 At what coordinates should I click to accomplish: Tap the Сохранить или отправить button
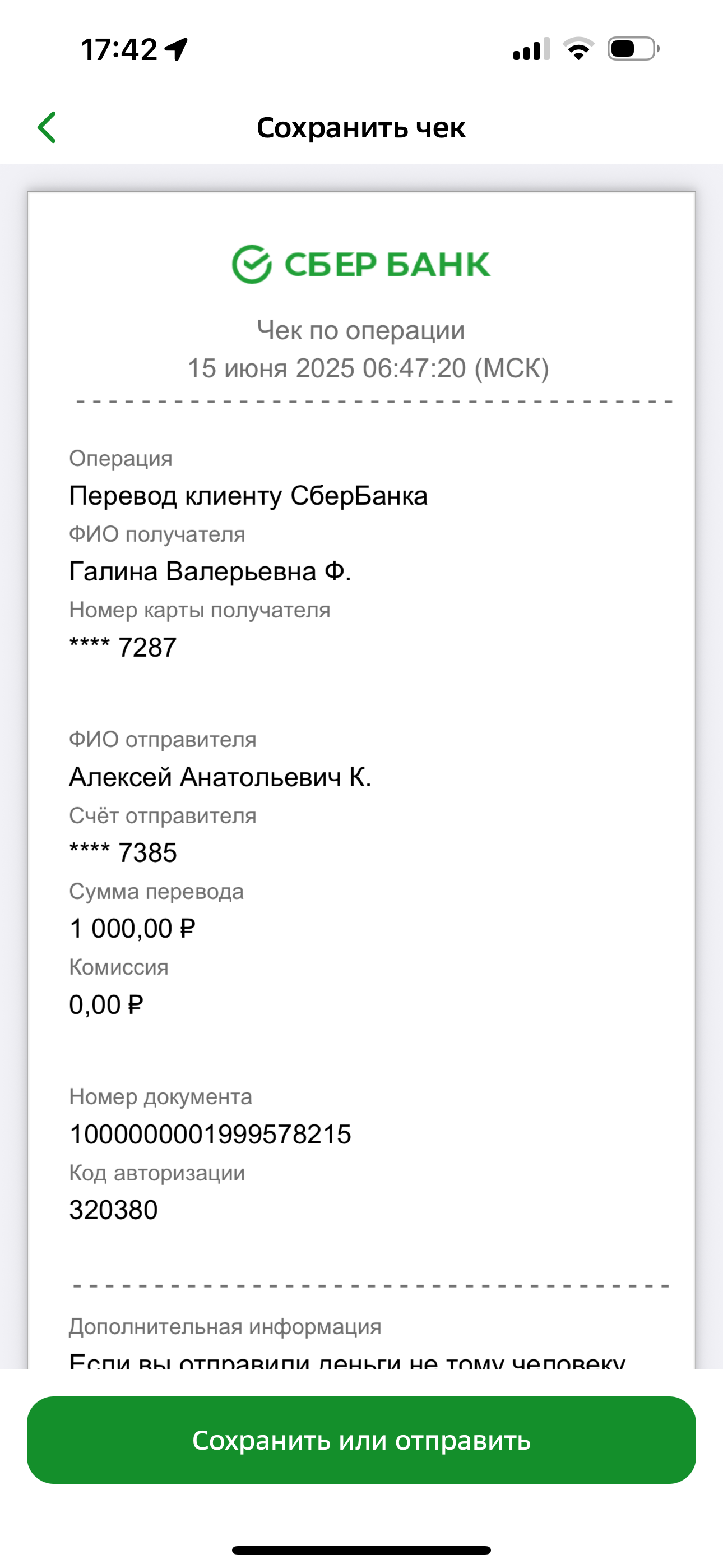click(361, 1440)
